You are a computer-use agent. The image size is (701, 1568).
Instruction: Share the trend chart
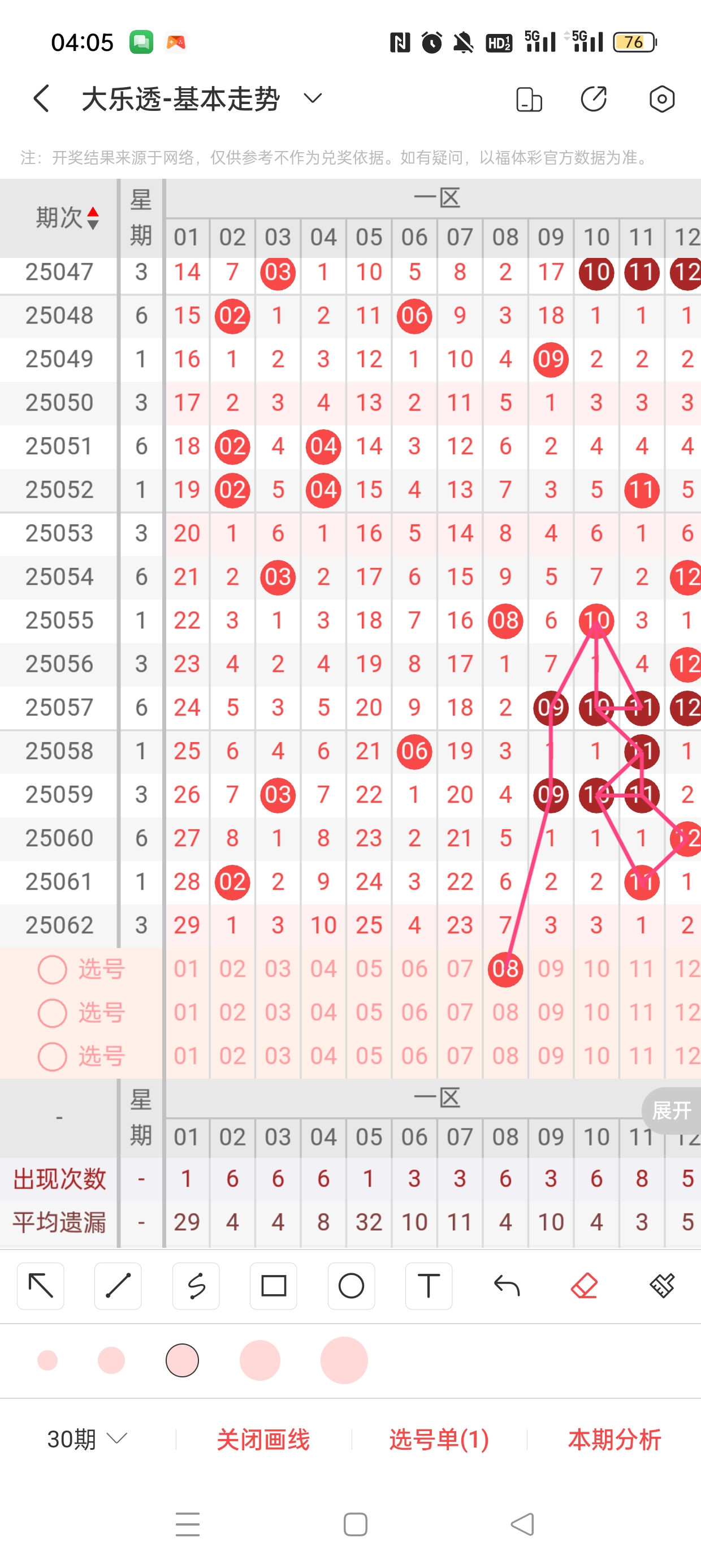click(x=594, y=98)
